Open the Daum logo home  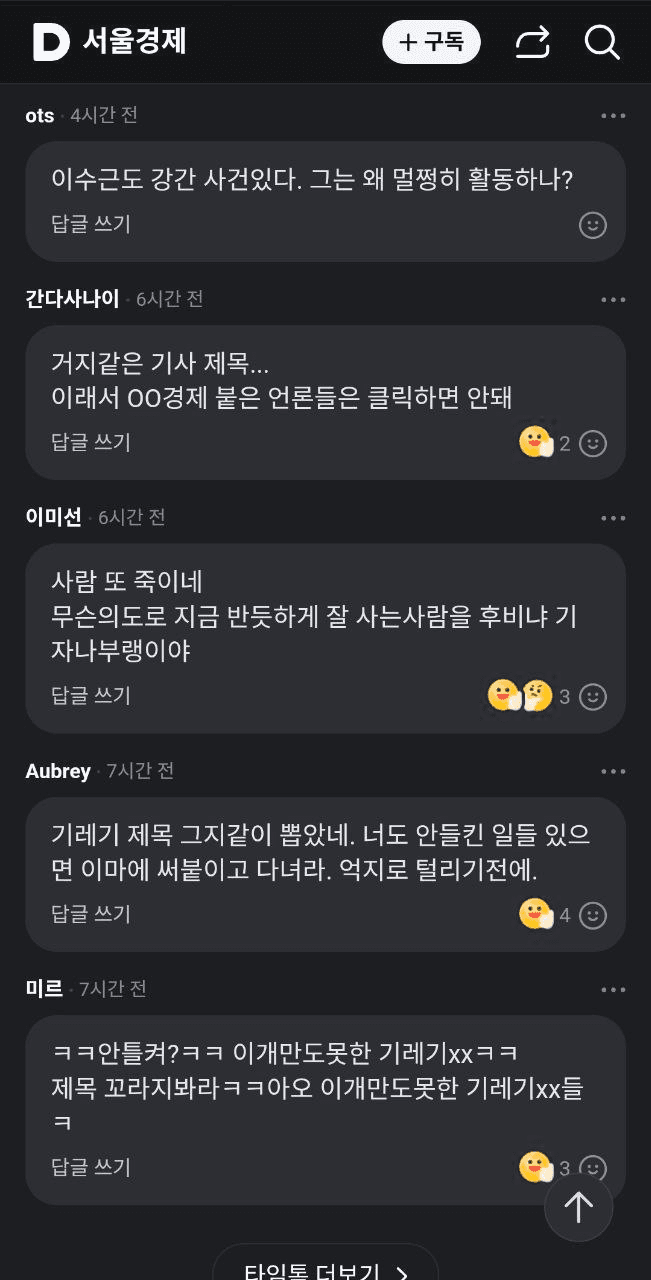click(51, 42)
